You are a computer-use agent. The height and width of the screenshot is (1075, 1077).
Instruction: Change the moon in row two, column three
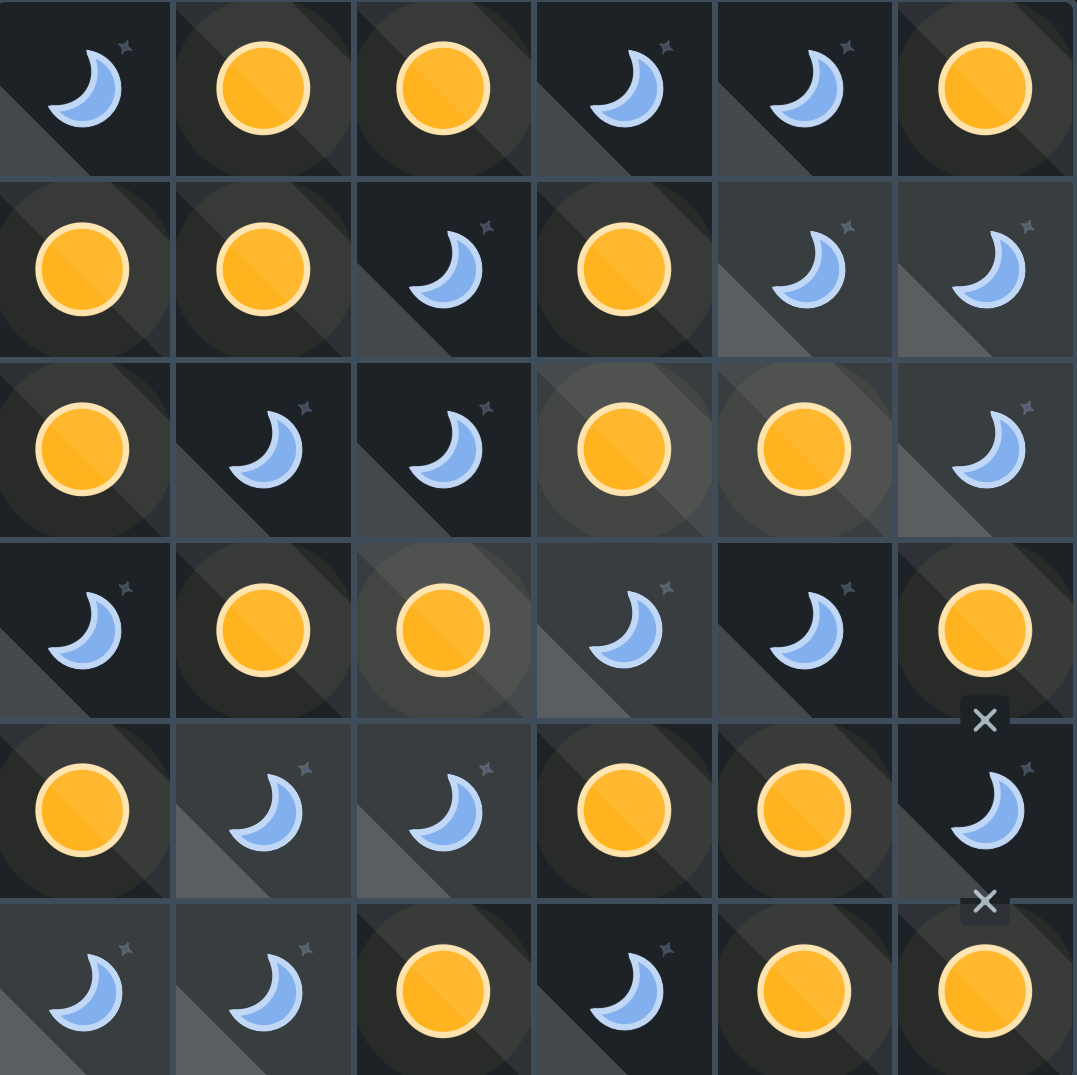pos(445,269)
